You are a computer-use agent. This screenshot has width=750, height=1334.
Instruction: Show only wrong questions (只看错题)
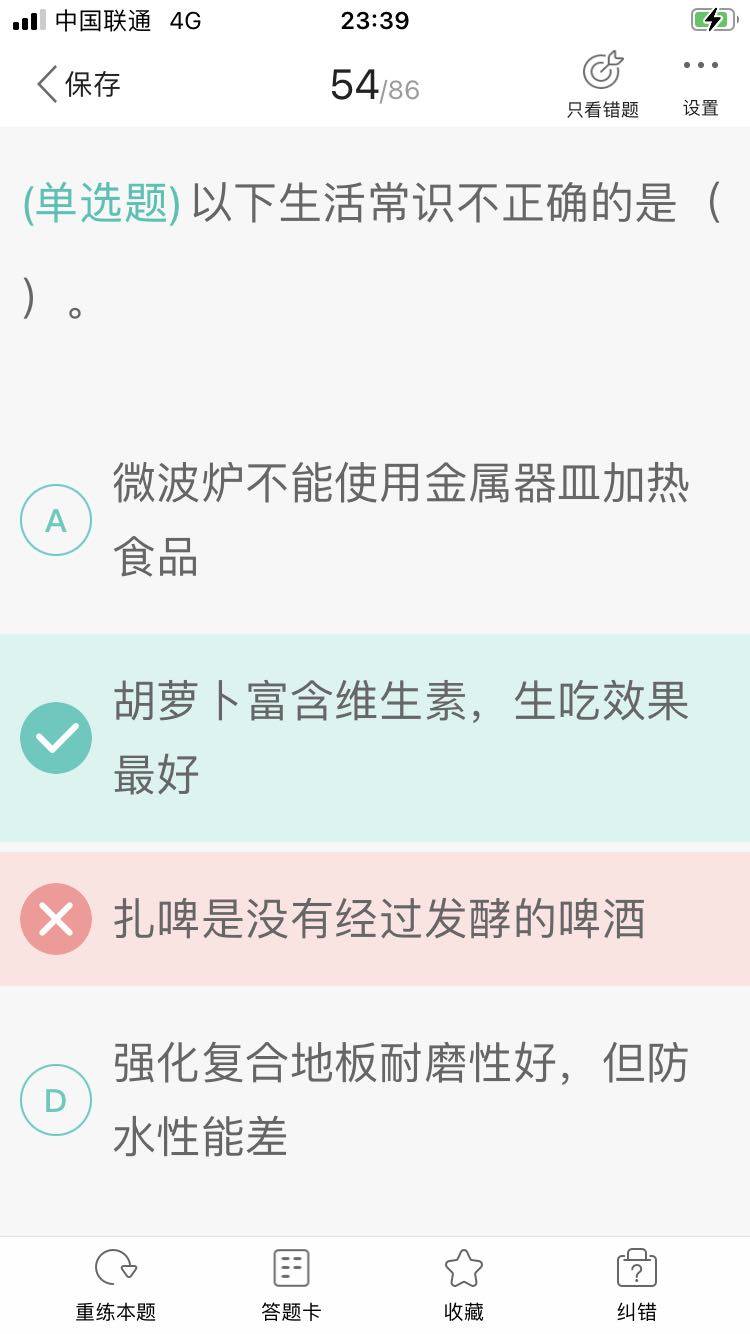pos(602,85)
